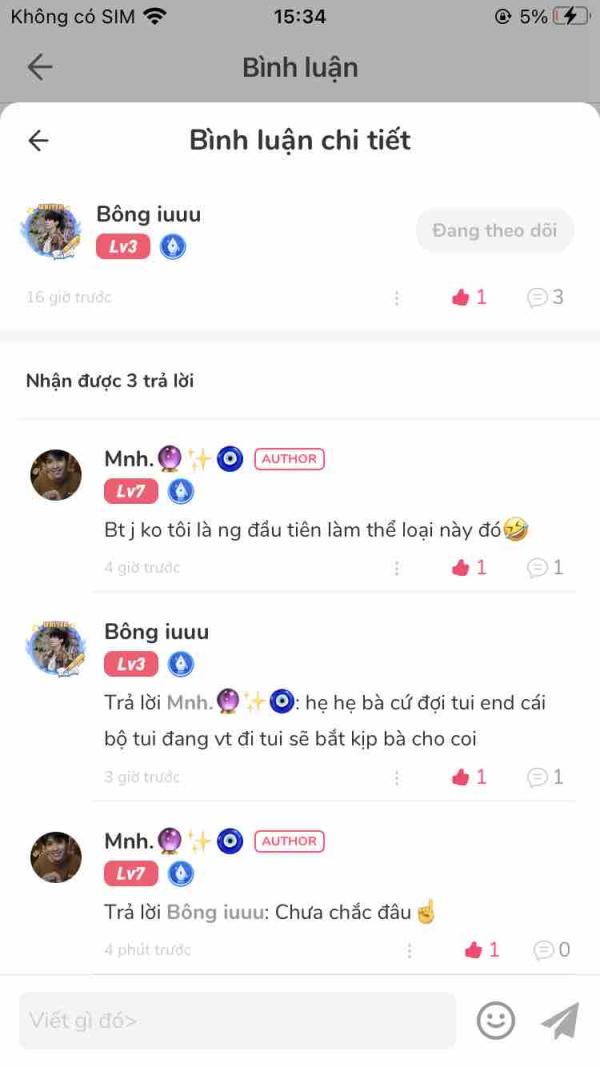View Bông iuuu's profile avatar at top

click(51, 231)
